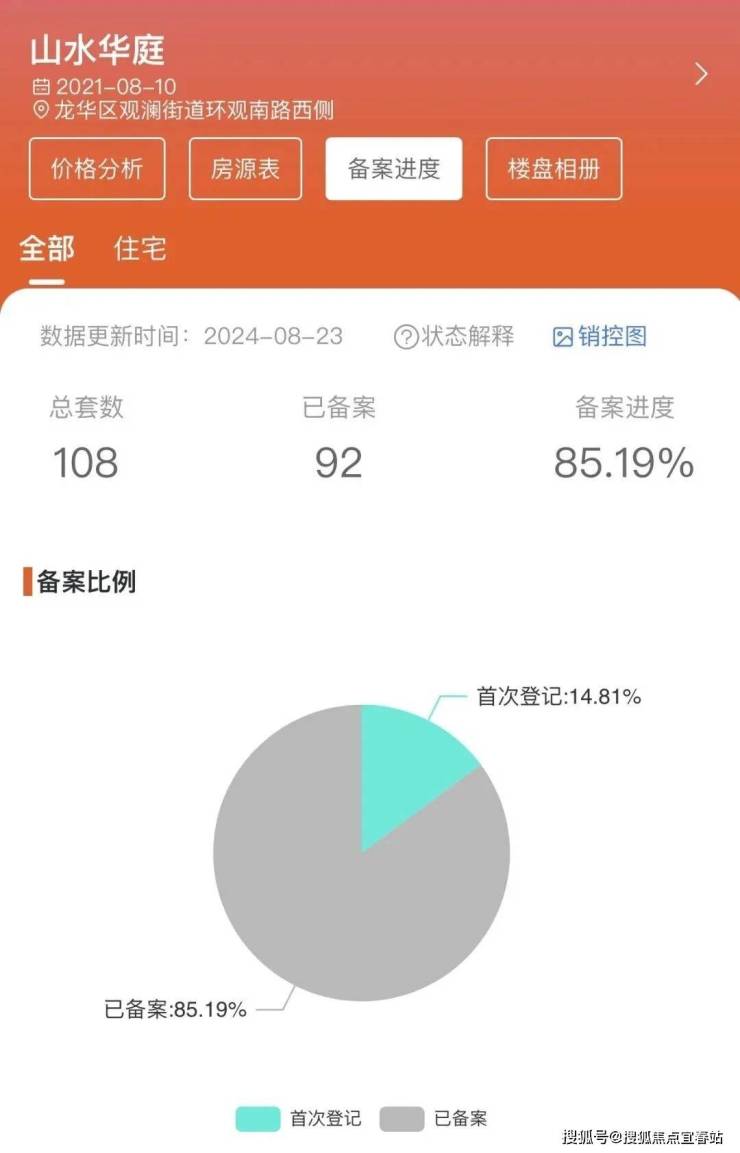Viewport: 740px width, 1153px height.
Task: Switch to 房源表
Action: point(245,169)
